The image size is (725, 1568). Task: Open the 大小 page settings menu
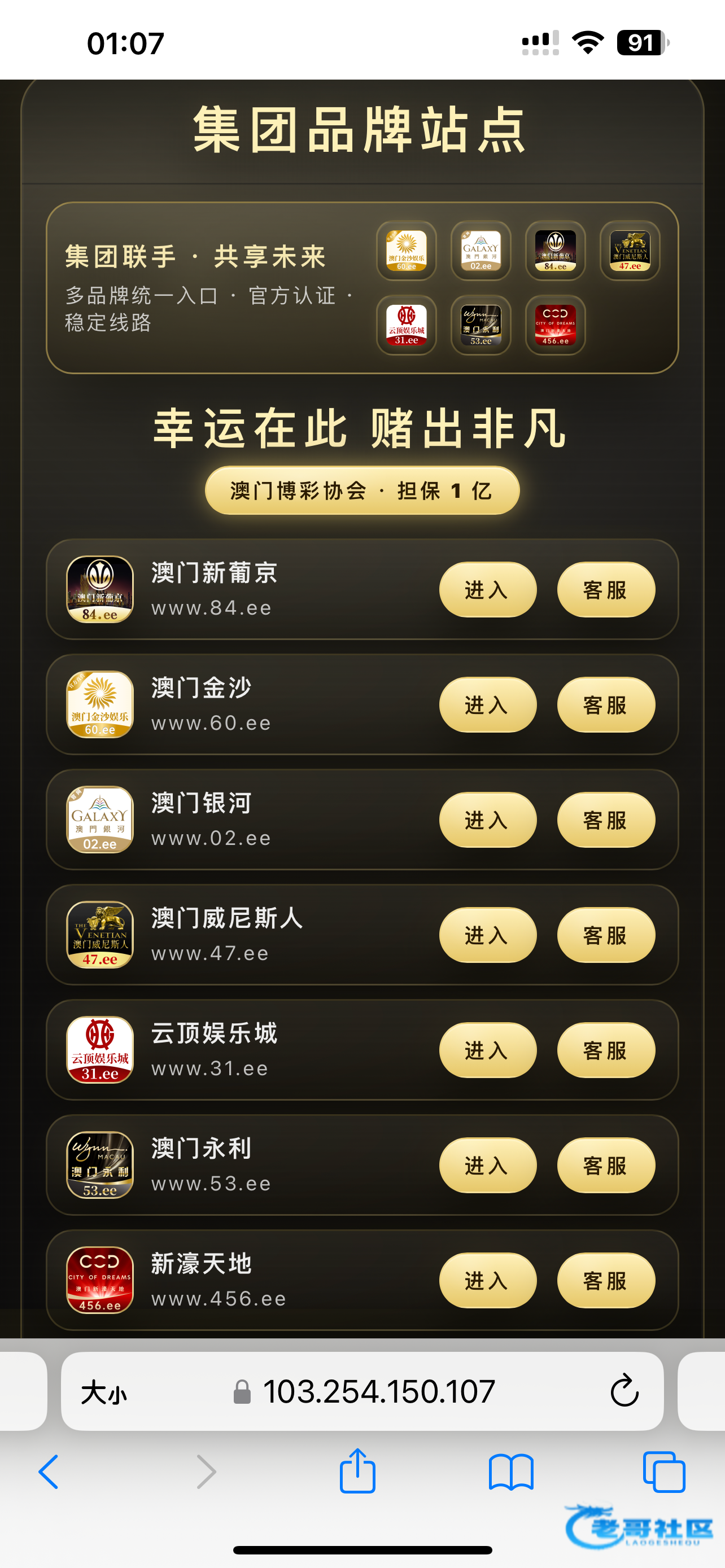pos(104,1391)
